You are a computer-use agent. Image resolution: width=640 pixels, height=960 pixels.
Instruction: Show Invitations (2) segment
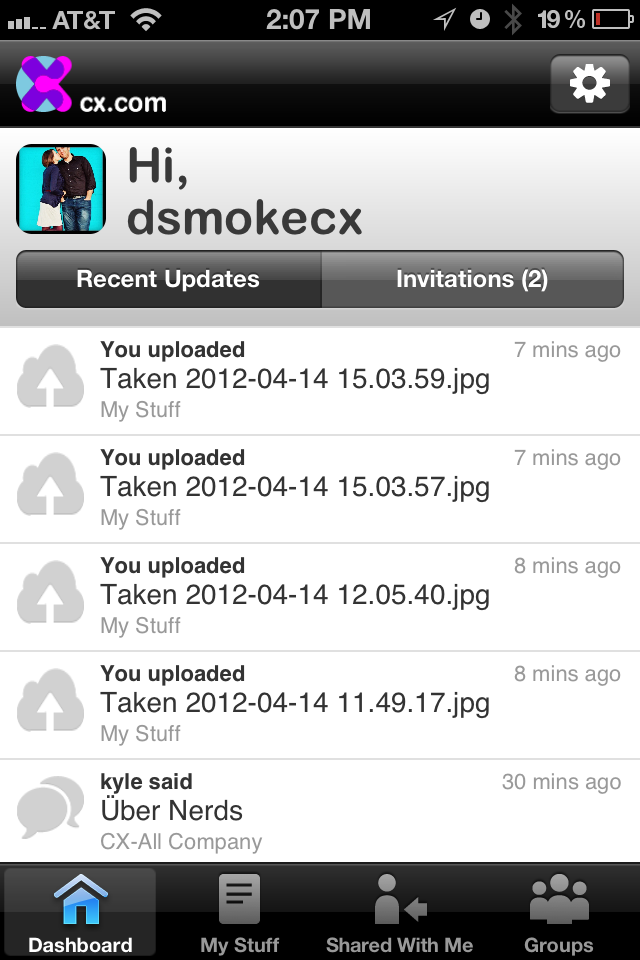pyautogui.click(x=472, y=279)
